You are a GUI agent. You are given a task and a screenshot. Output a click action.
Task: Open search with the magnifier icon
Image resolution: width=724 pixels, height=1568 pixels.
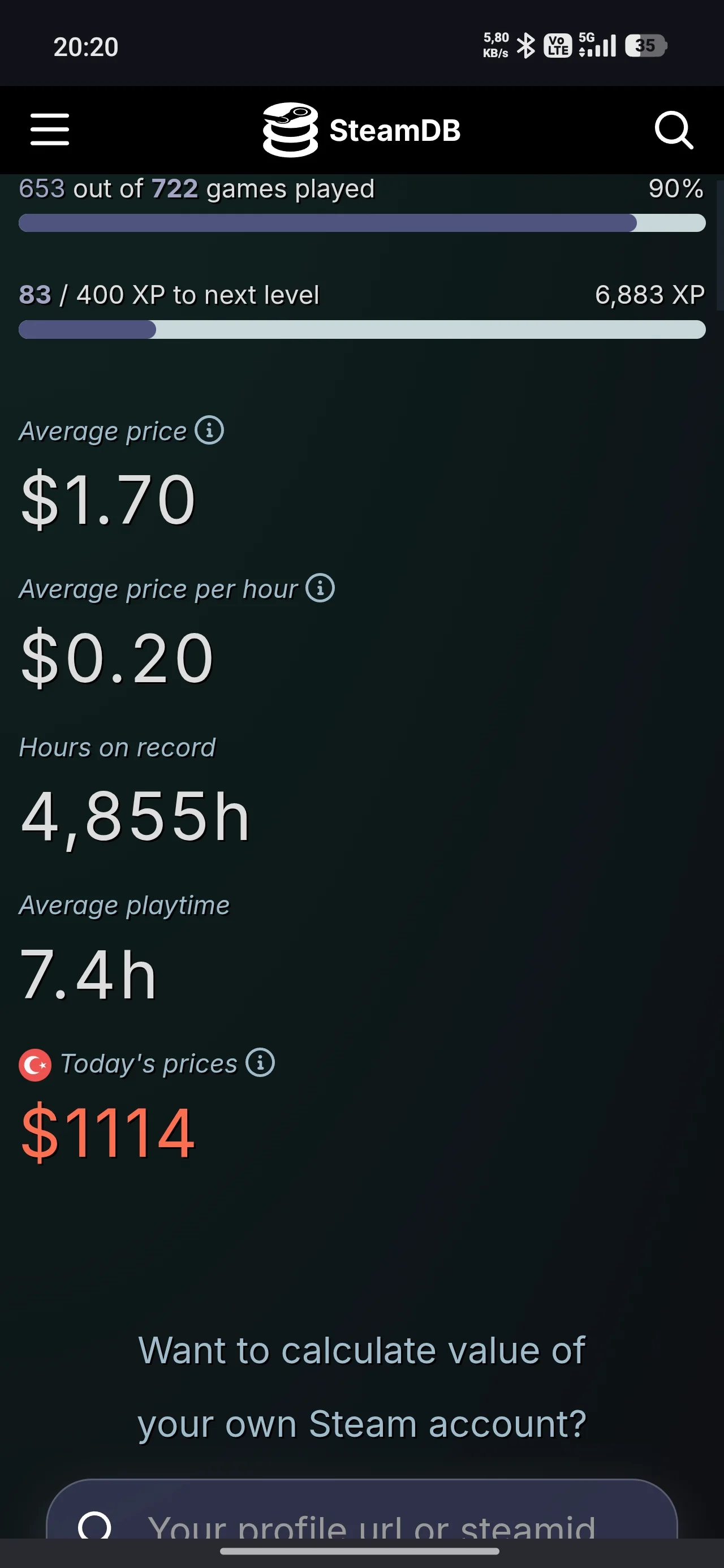pyautogui.click(x=674, y=130)
